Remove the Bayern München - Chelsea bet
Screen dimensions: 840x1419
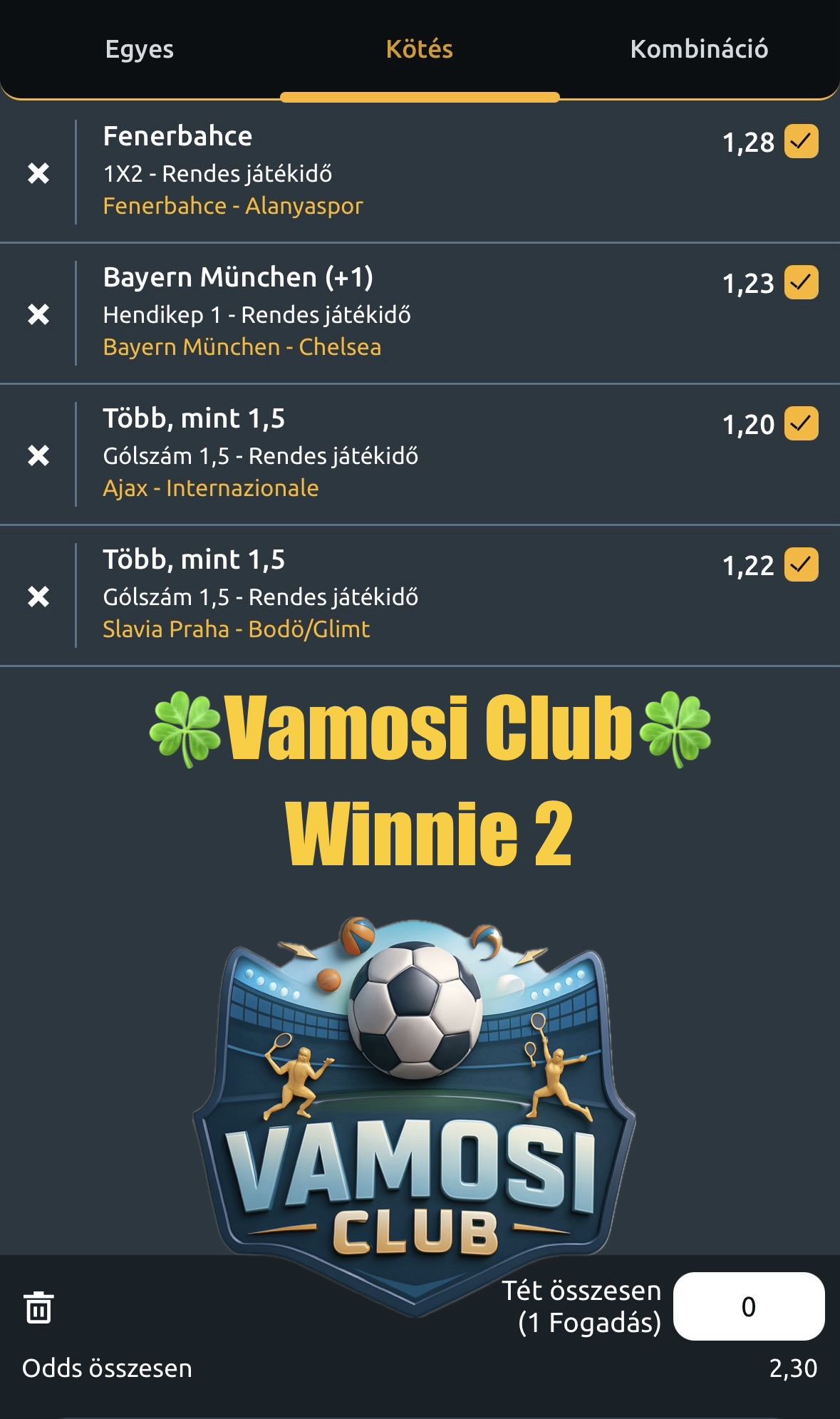click(38, 314)
